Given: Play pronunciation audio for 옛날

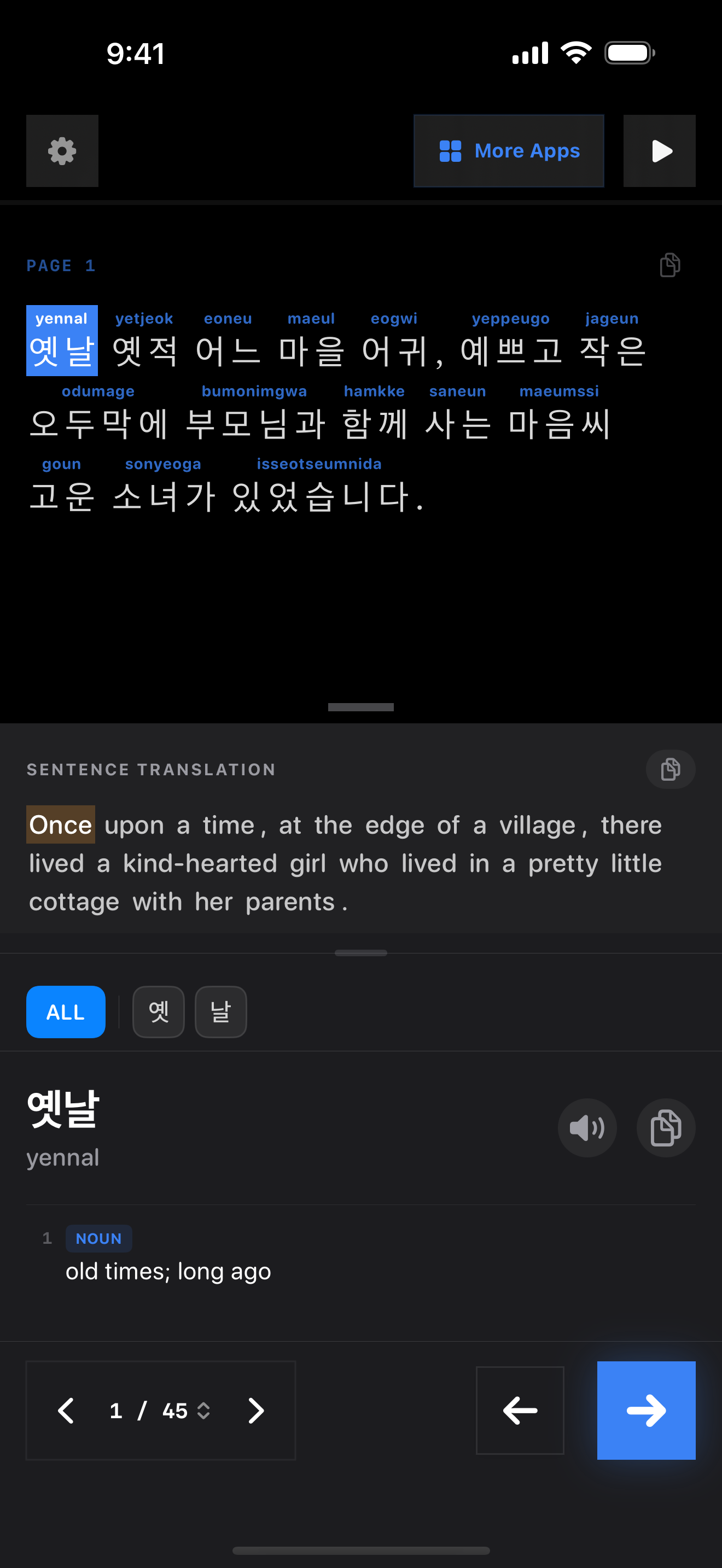Looking at the screenshot, I should pos(587,1128).
